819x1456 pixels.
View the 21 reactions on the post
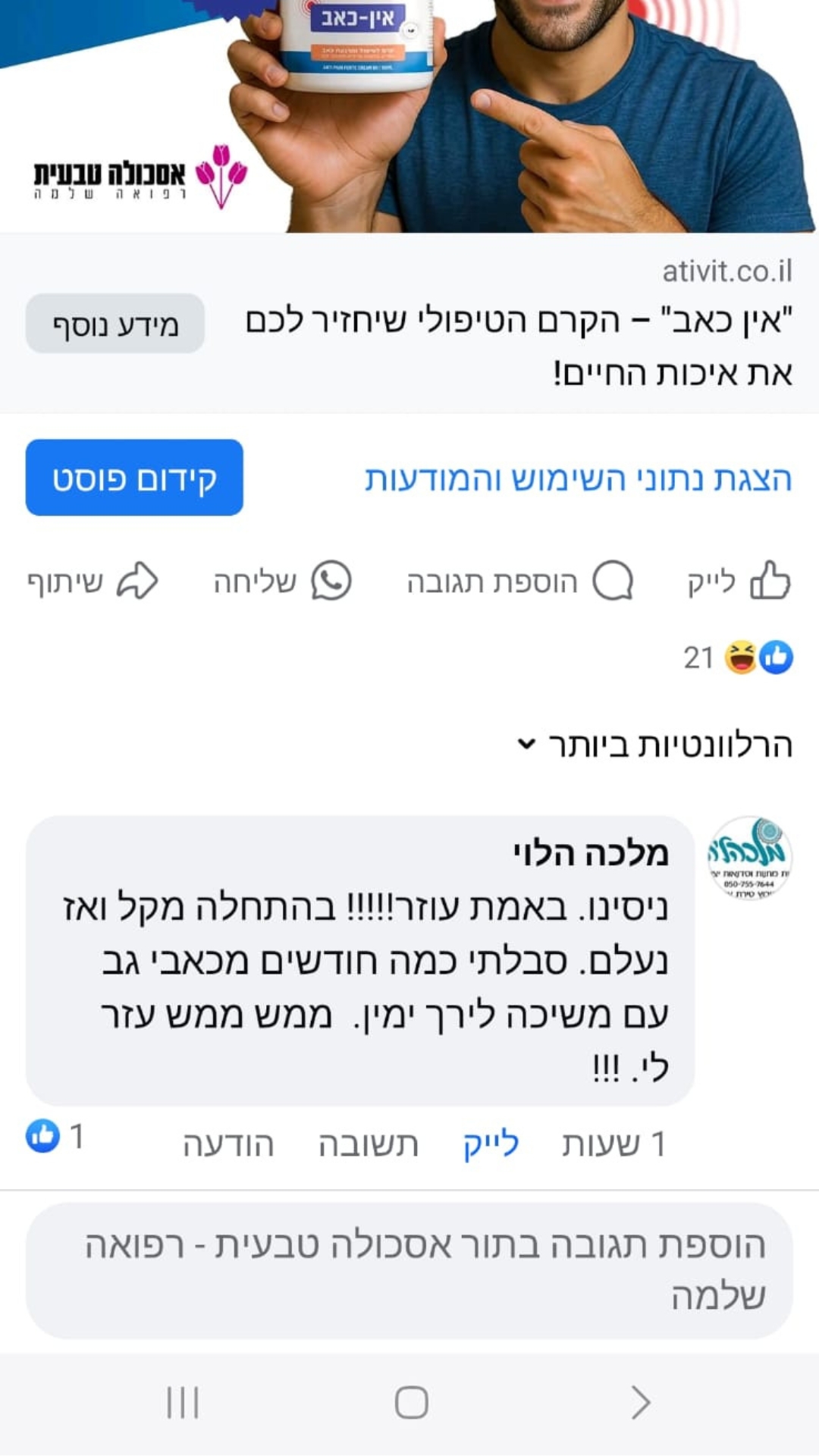click(x=738, y=657)
